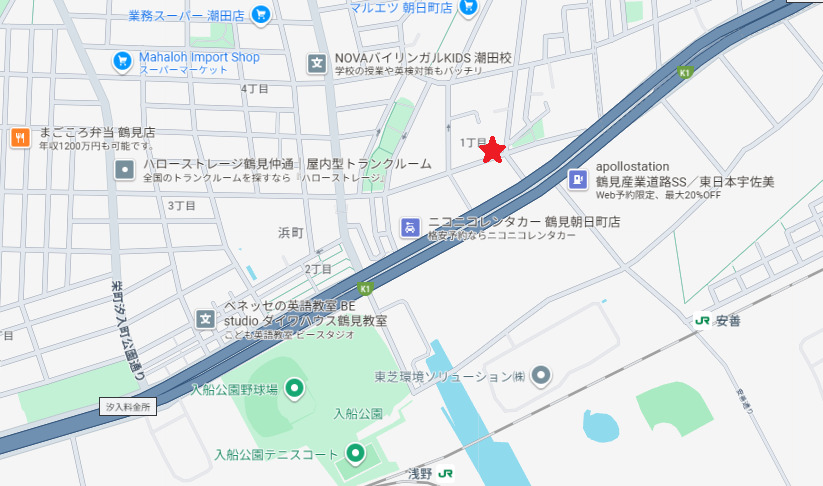Open the apollostation gas station pin

[577, 180]
